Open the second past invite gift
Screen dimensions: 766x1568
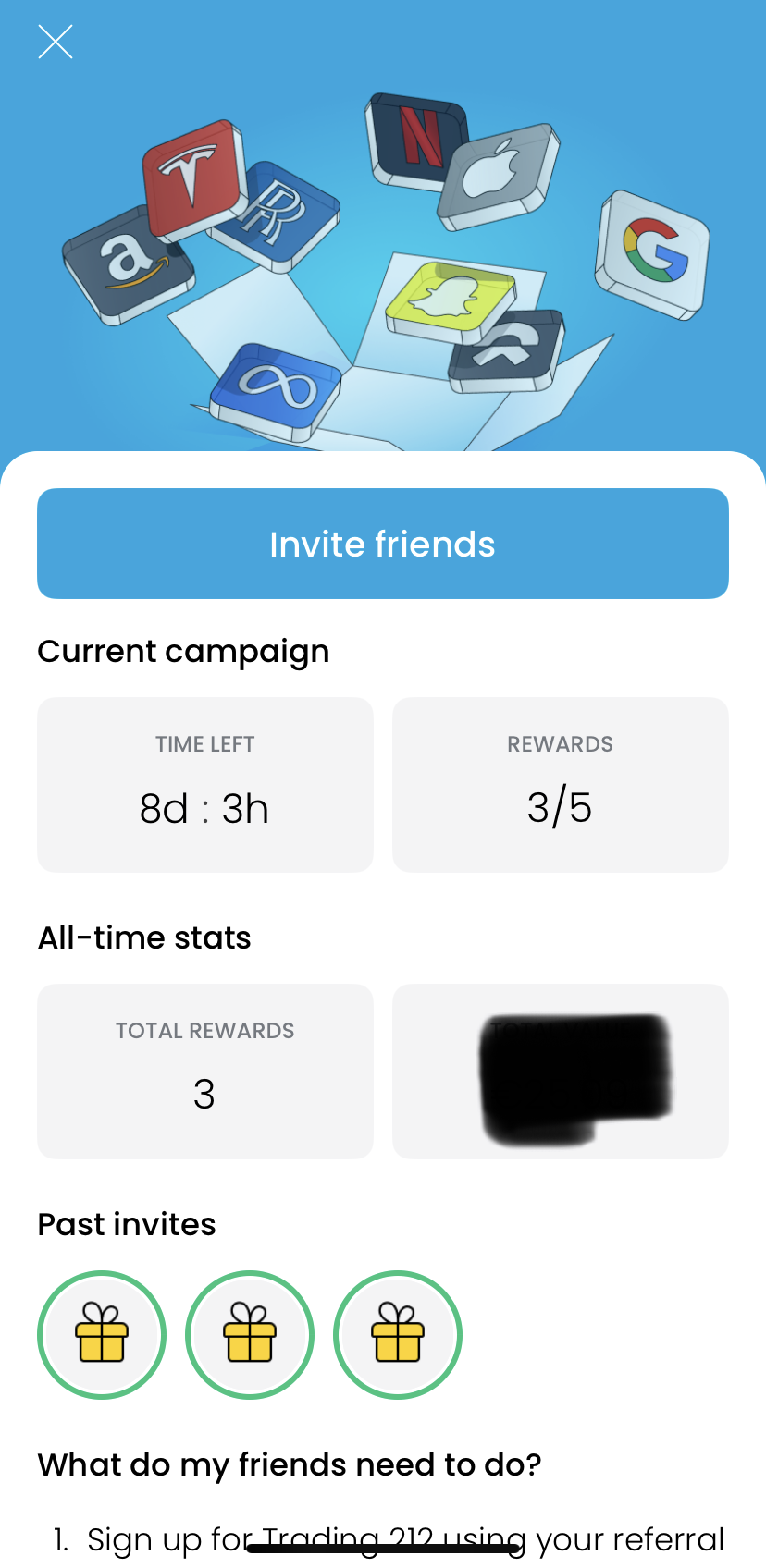250,1334
